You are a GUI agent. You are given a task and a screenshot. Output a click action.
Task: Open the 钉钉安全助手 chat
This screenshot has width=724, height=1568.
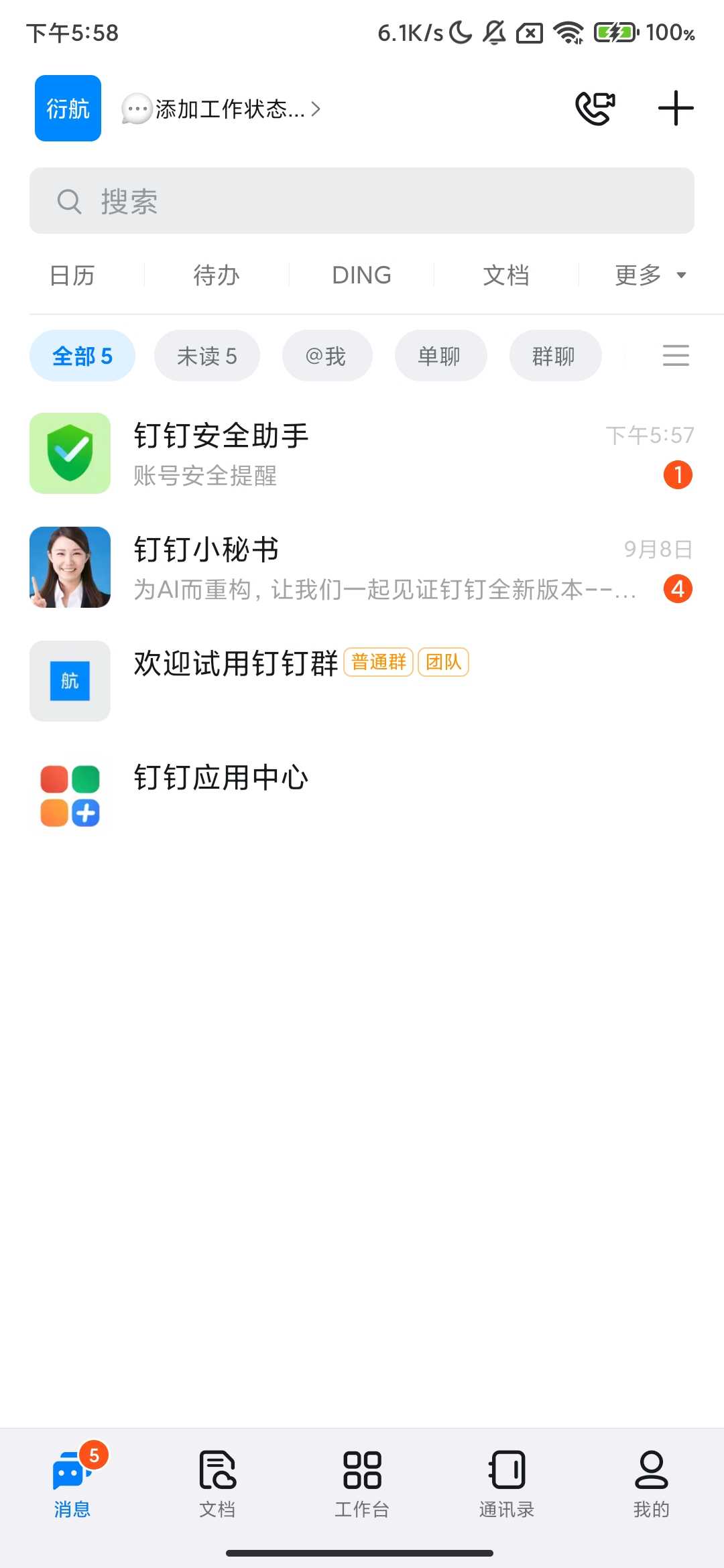[362, 454]
